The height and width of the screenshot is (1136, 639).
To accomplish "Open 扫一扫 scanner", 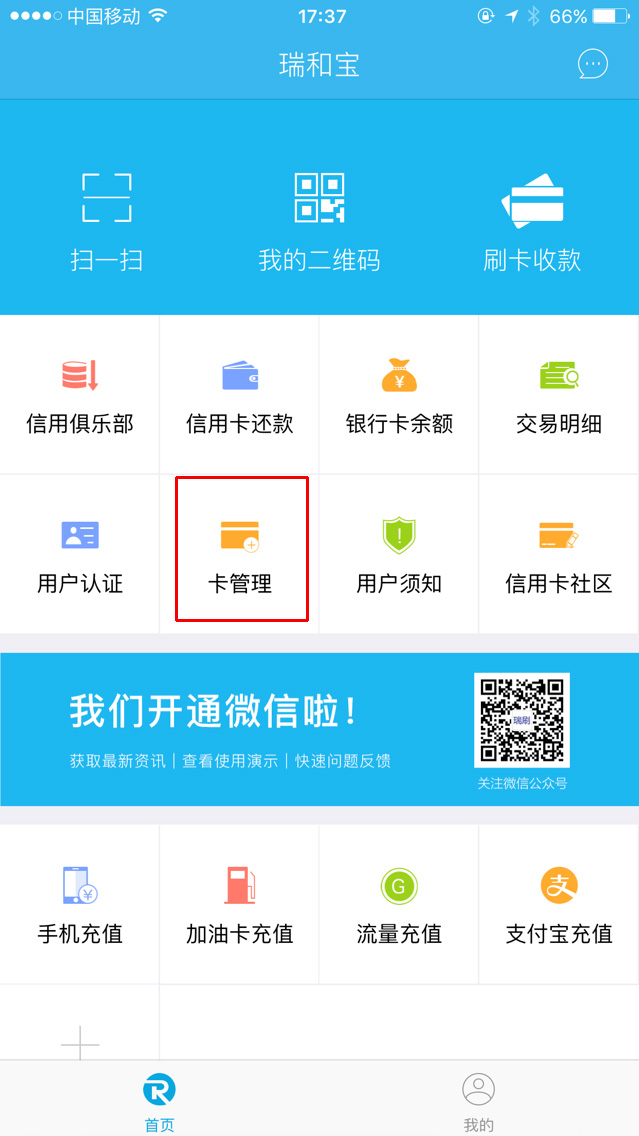I will [x=106, y=221].
